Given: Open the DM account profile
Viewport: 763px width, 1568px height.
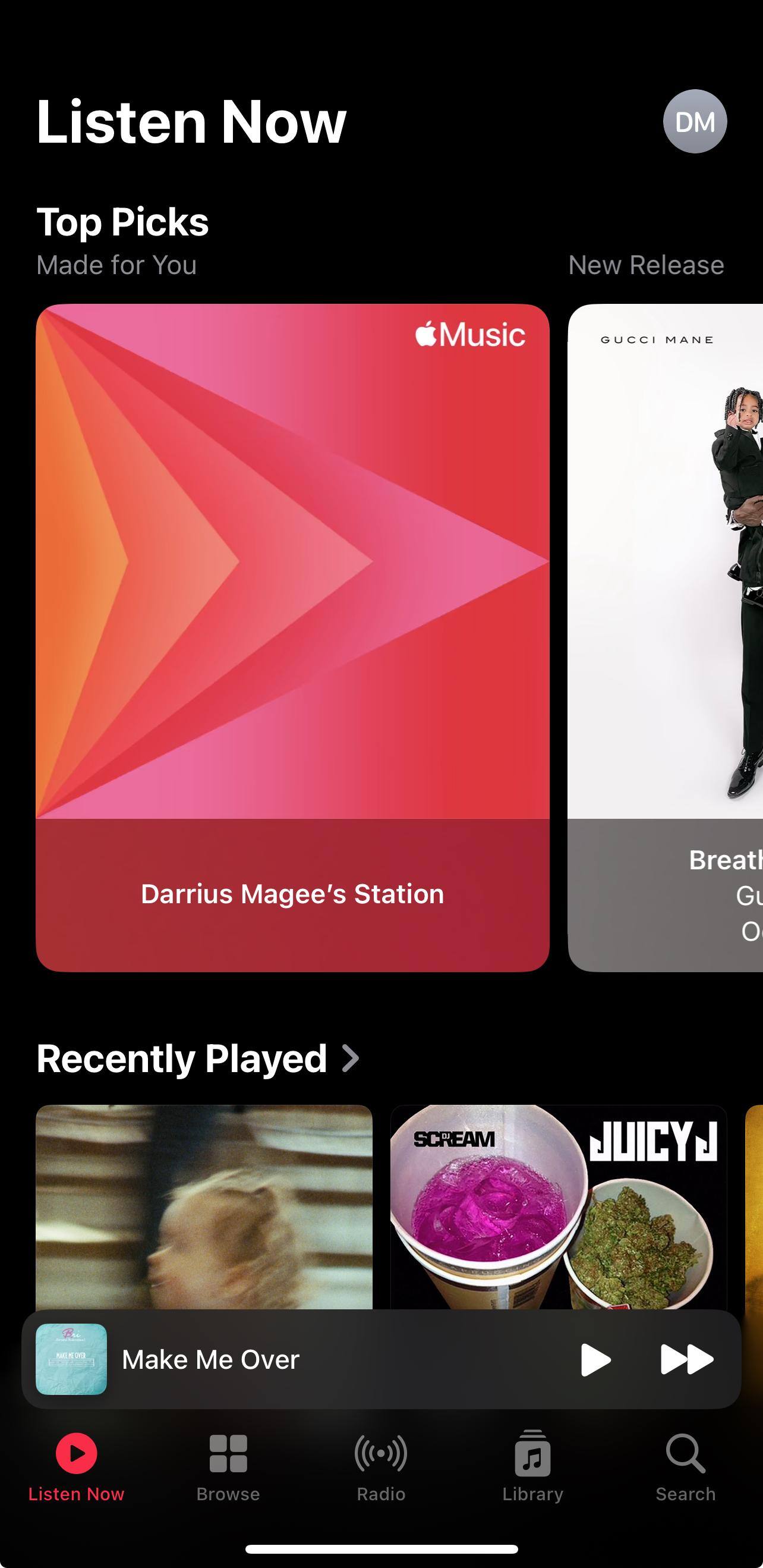Looking at the screenshot, I should 694,121.
